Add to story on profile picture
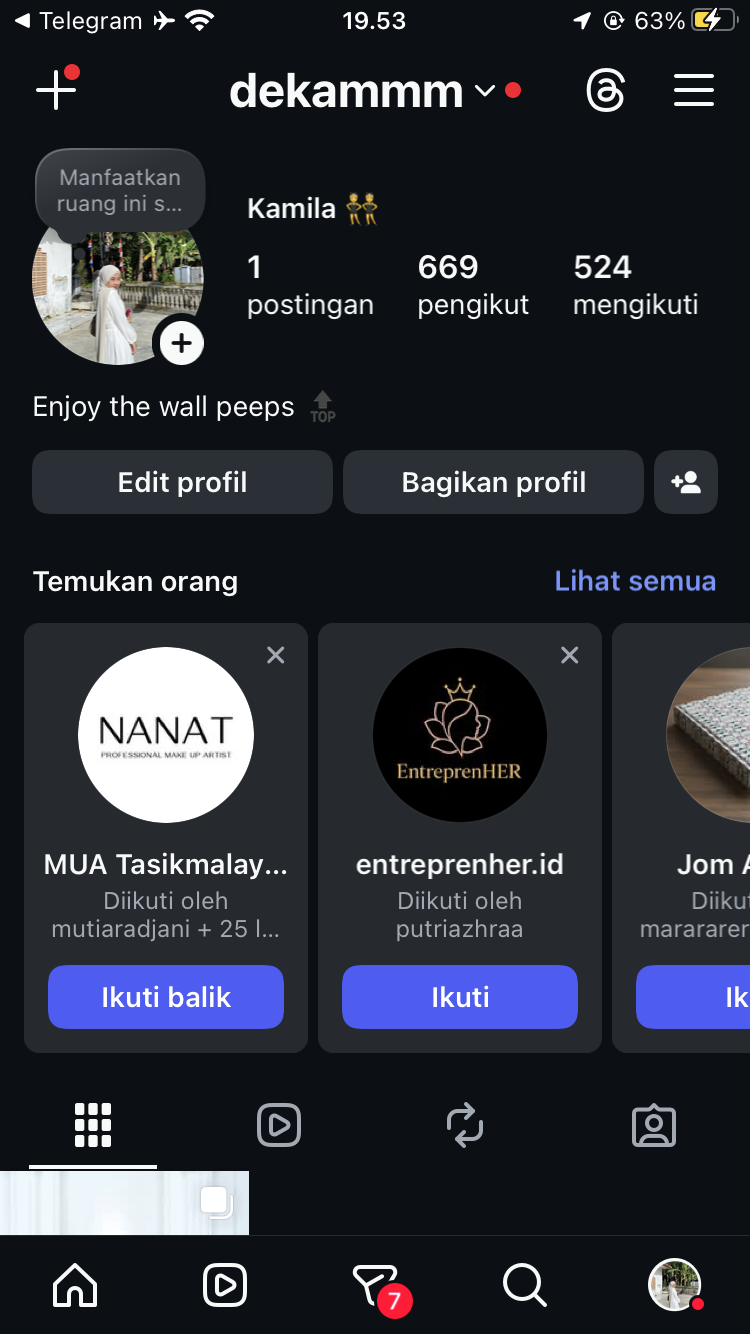The width and height of the screenshot is (750, 1334). pos(181,345)
